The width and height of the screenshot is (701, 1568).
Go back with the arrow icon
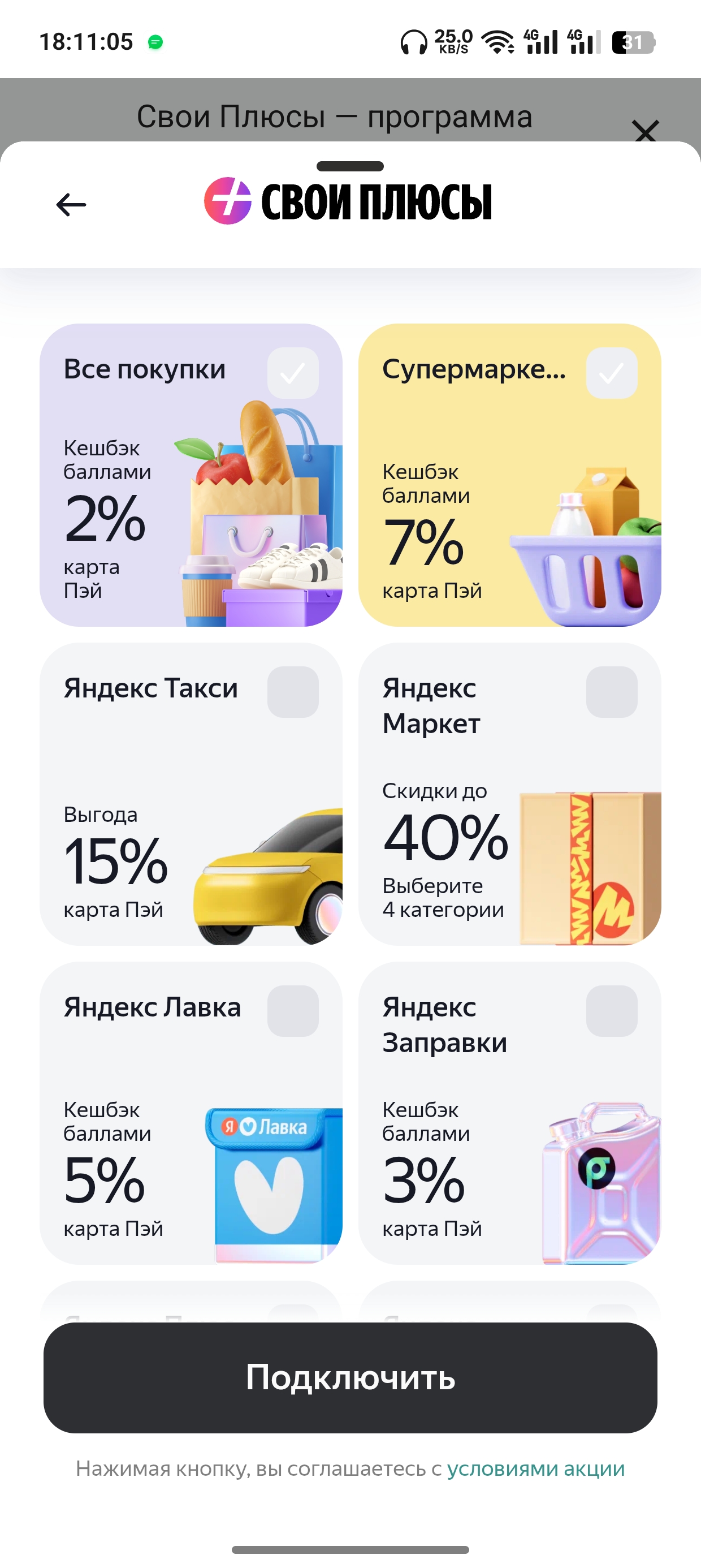tap(71, 205)
